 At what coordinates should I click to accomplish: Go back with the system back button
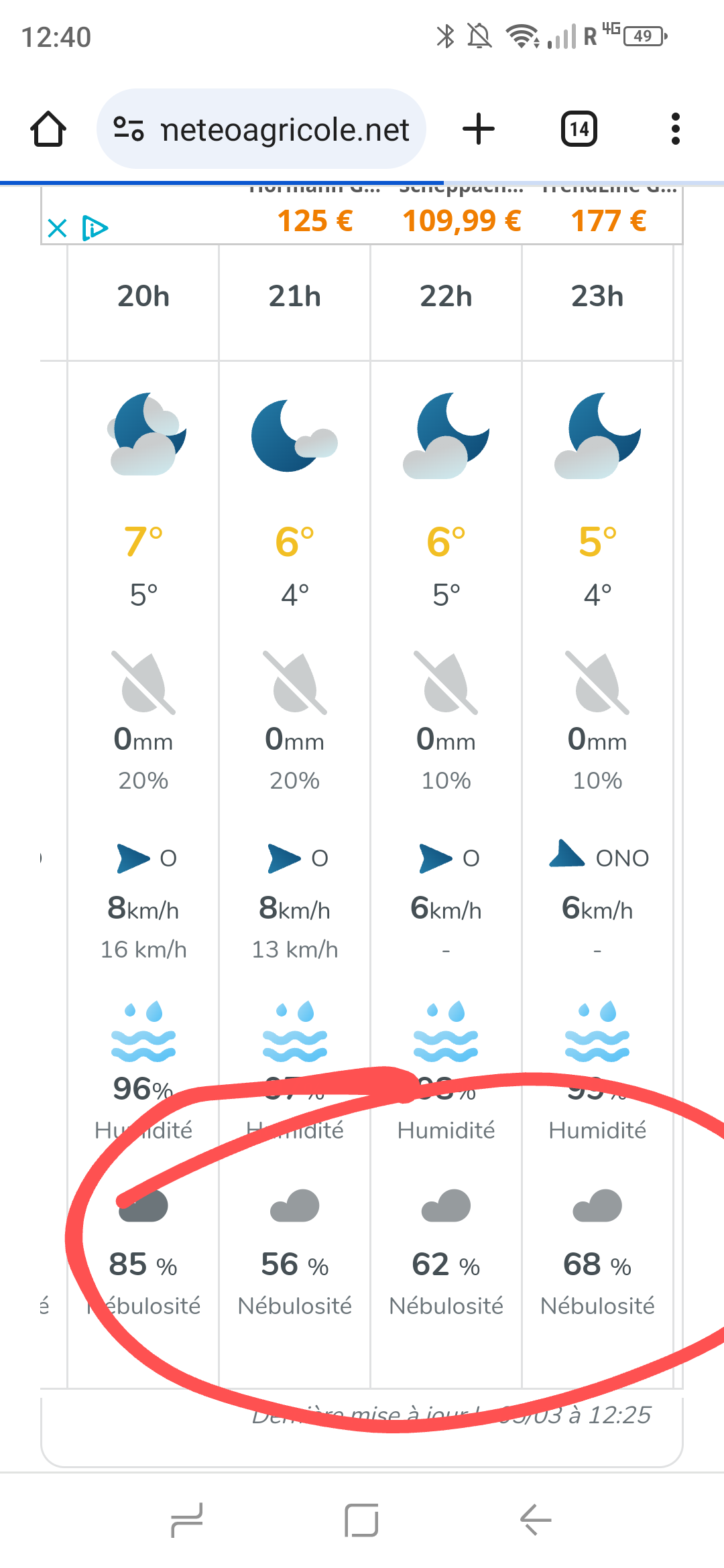point(536,1520)
